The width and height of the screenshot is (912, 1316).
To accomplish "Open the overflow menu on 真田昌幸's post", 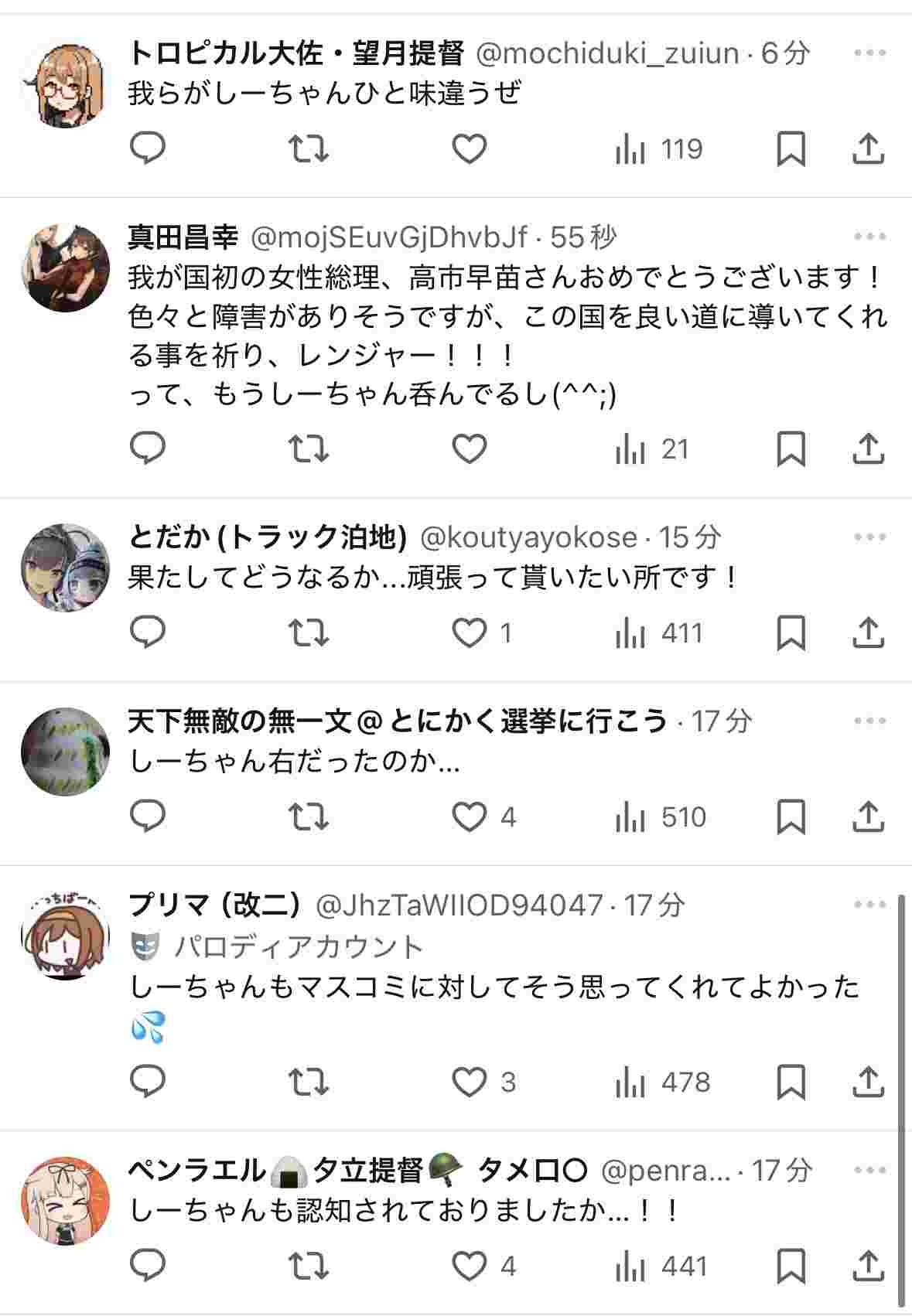I will 869,237.
